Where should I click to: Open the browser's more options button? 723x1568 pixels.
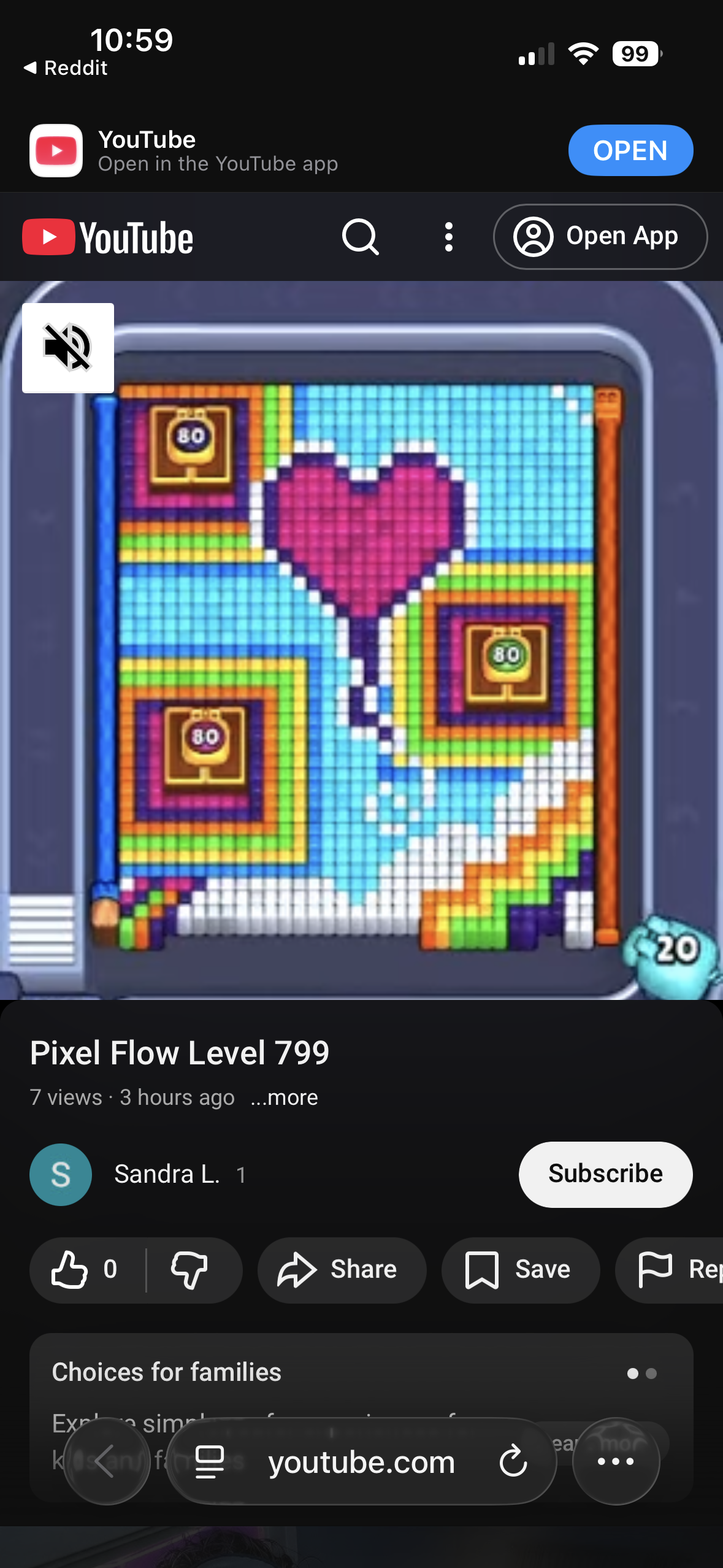tap(615, 1461)
